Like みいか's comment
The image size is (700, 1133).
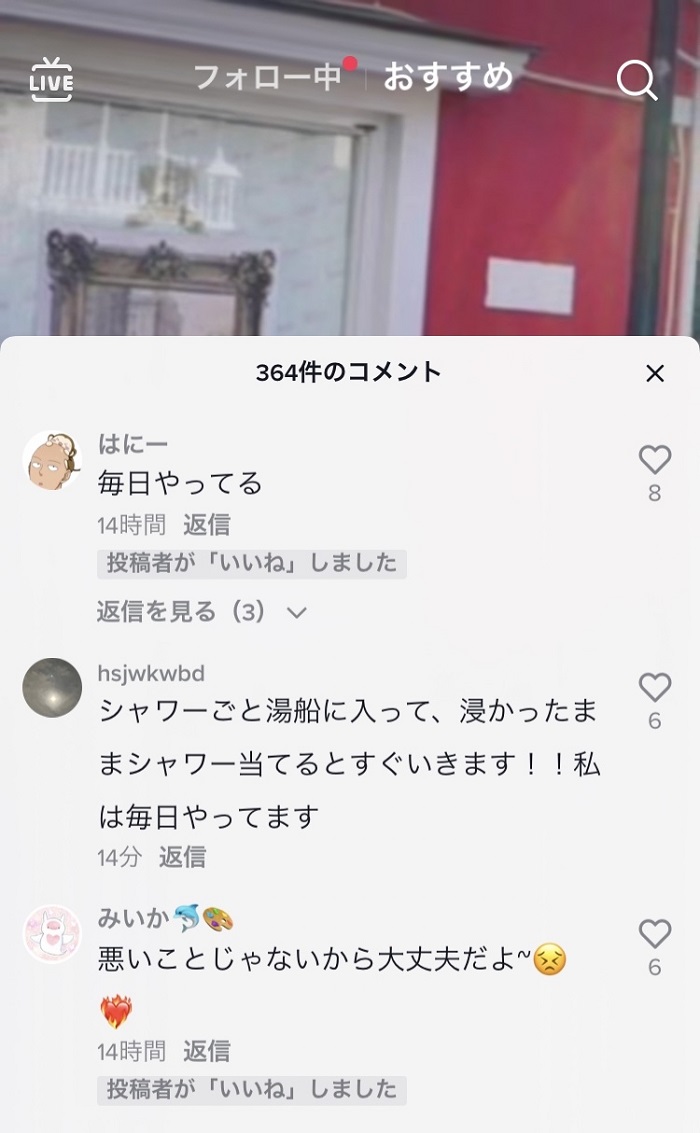654,935
